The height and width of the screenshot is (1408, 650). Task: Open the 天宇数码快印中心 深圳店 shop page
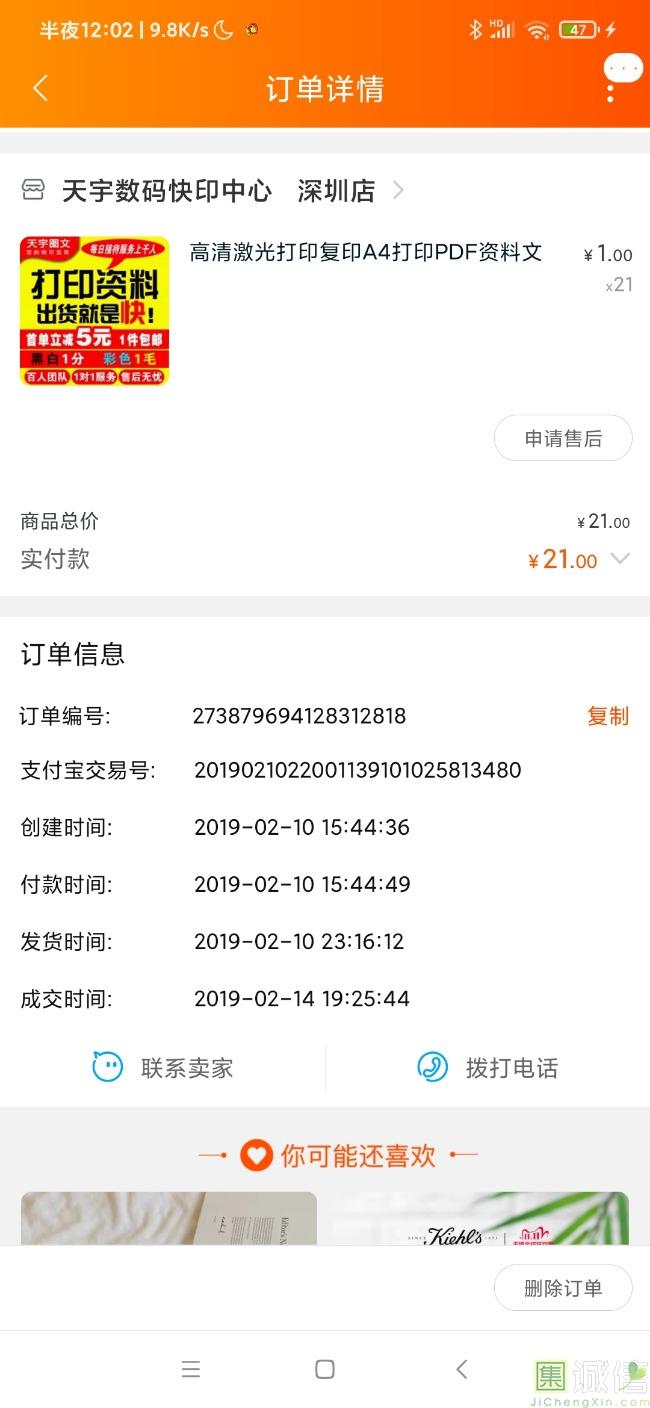216,190
